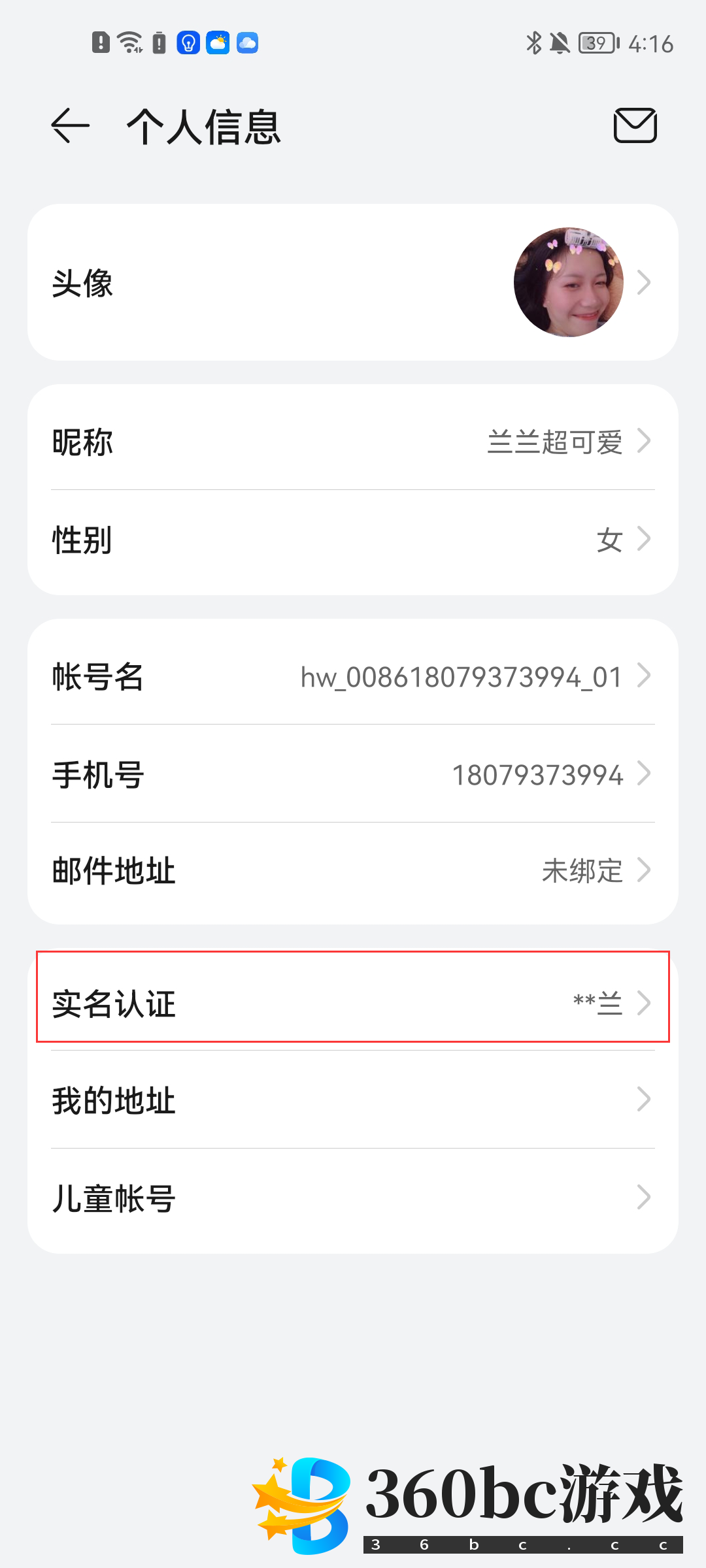Open 实名认证 verification
The image size is (706, 1568).
(353, 1003)
